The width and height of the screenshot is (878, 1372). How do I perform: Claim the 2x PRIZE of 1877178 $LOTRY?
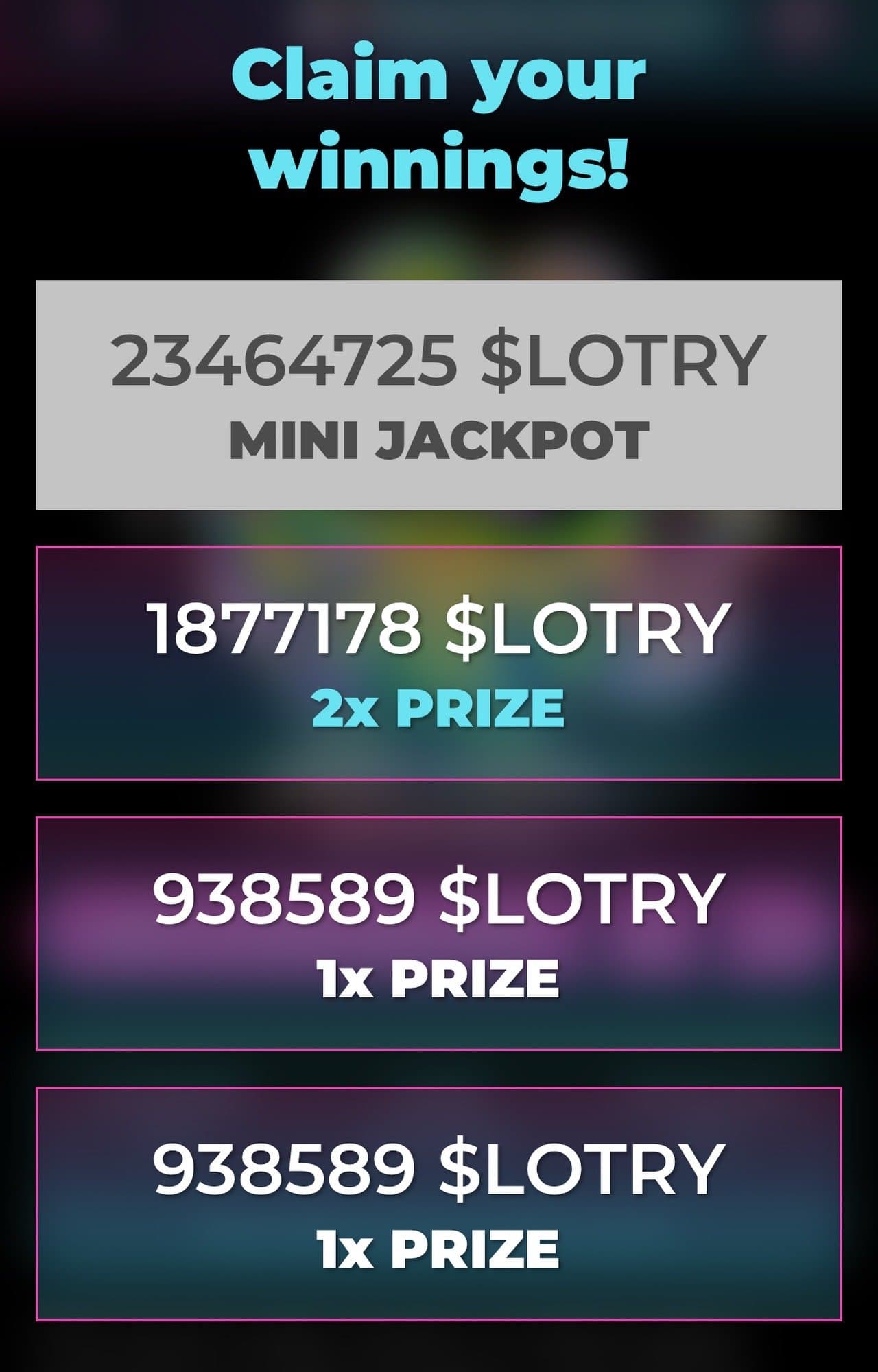(x=438, y=663)
